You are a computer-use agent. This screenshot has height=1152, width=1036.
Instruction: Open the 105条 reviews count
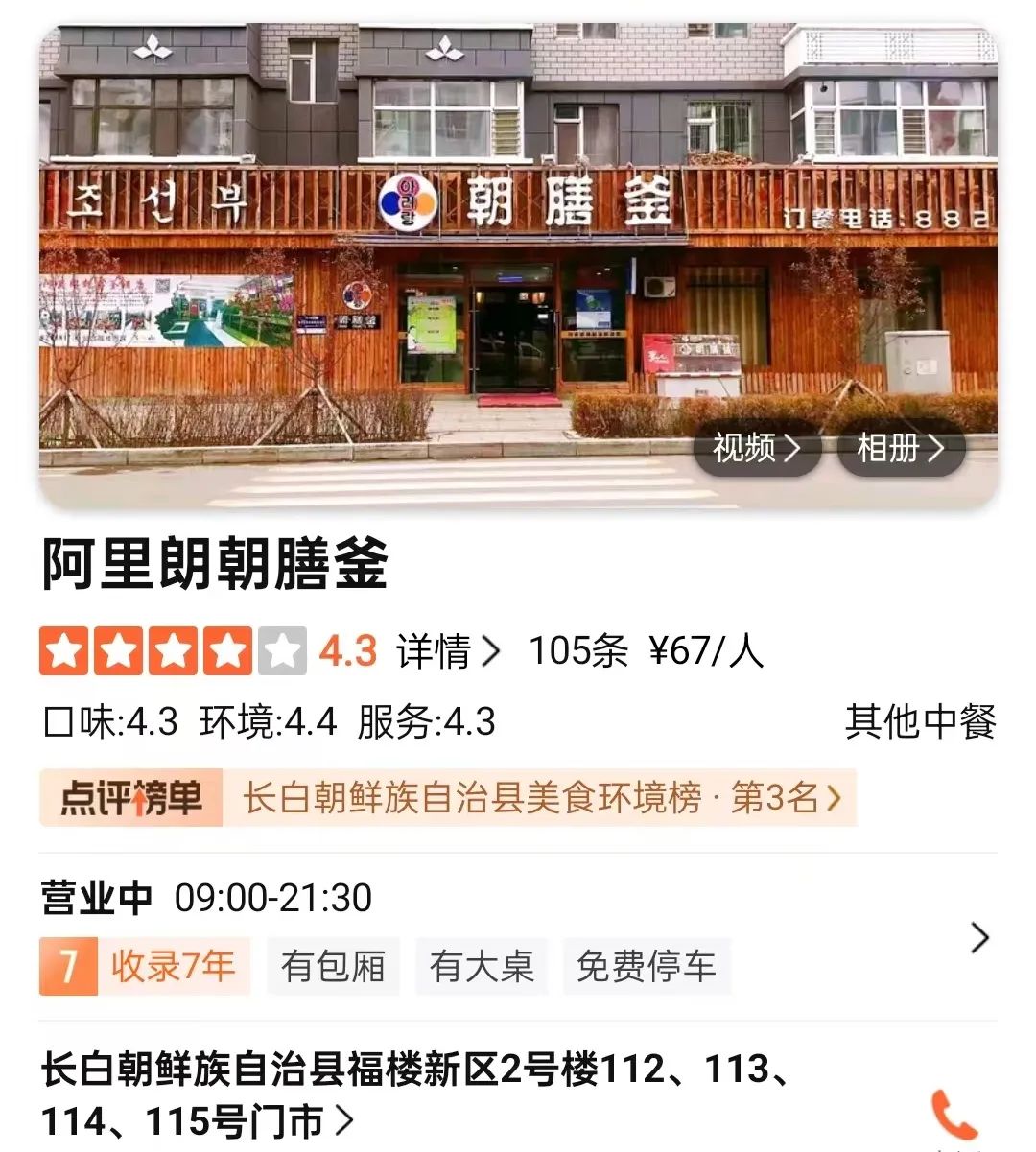[x=578, y=651]
